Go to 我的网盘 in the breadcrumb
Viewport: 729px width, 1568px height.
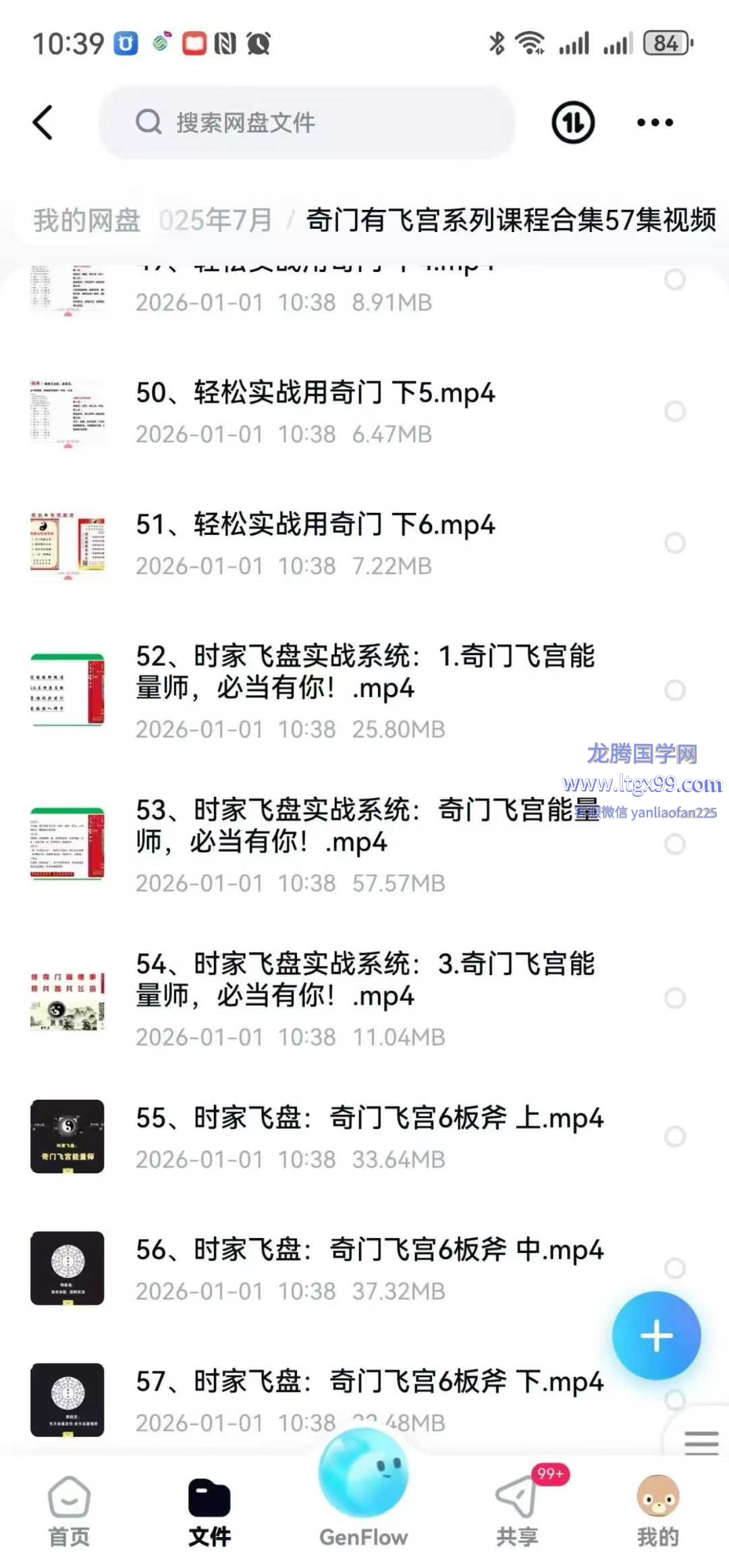[87, 220]
